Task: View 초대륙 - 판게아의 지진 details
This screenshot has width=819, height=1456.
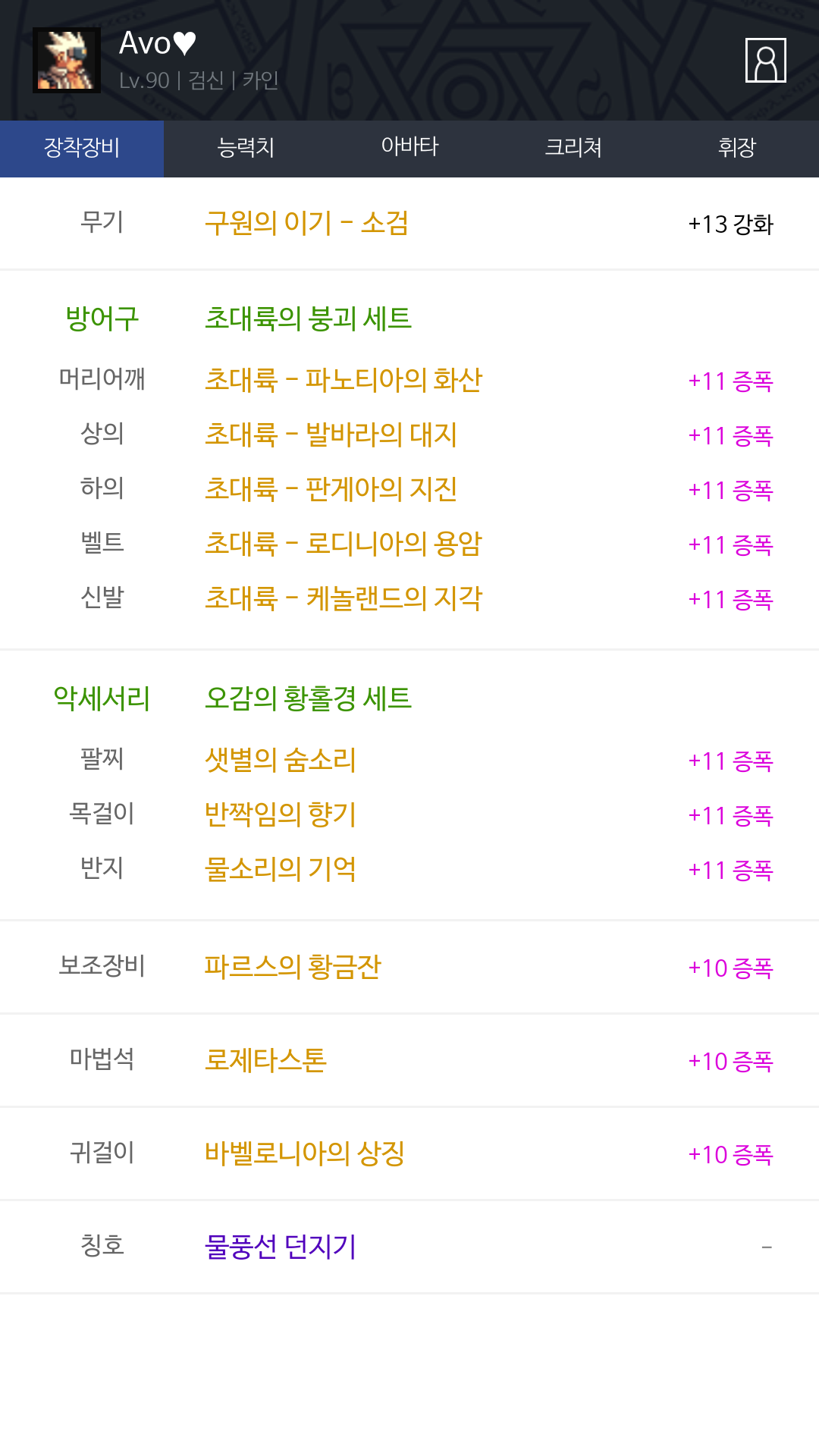Action: tap(331, 489)
